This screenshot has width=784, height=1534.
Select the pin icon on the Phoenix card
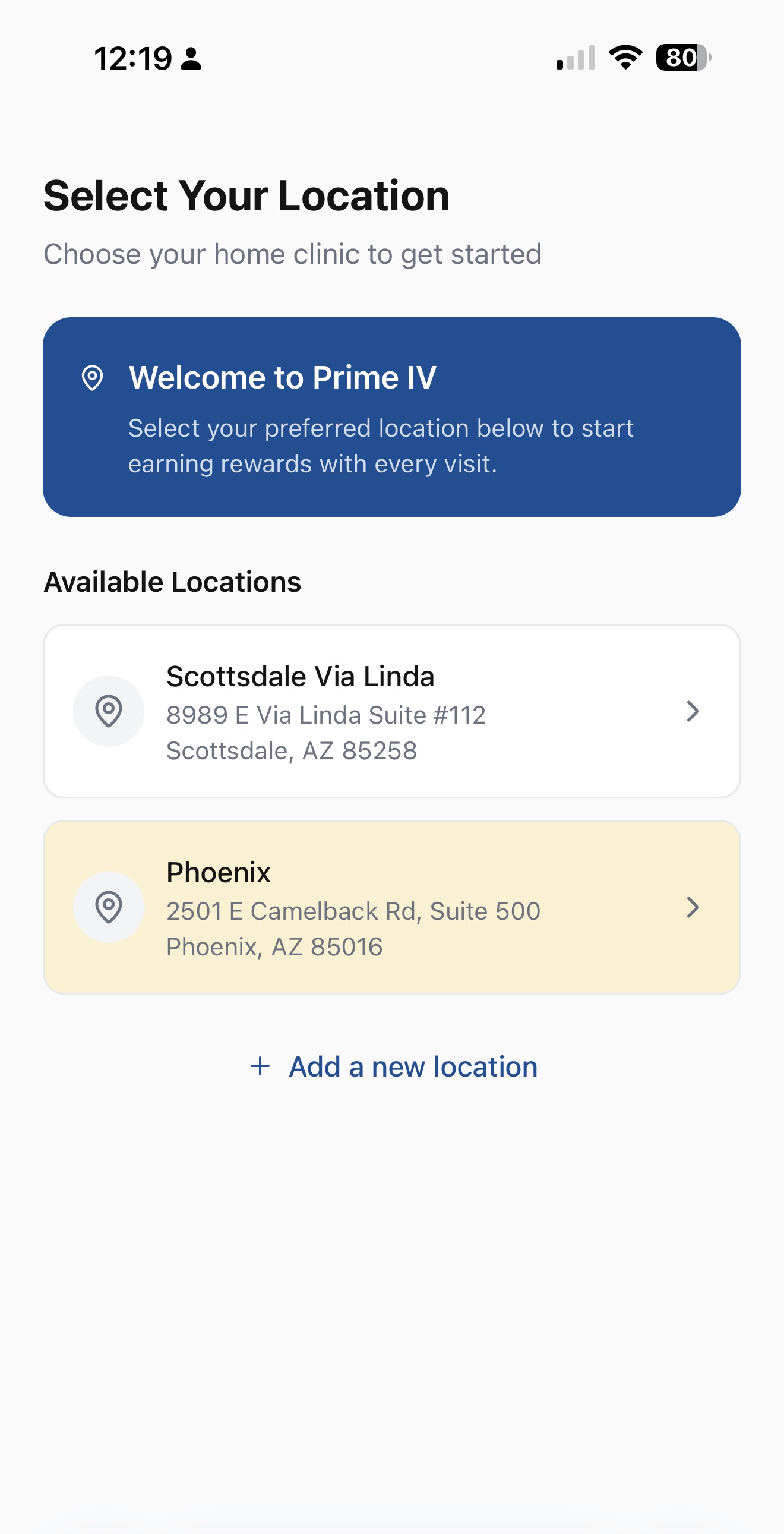pos(108,908)
